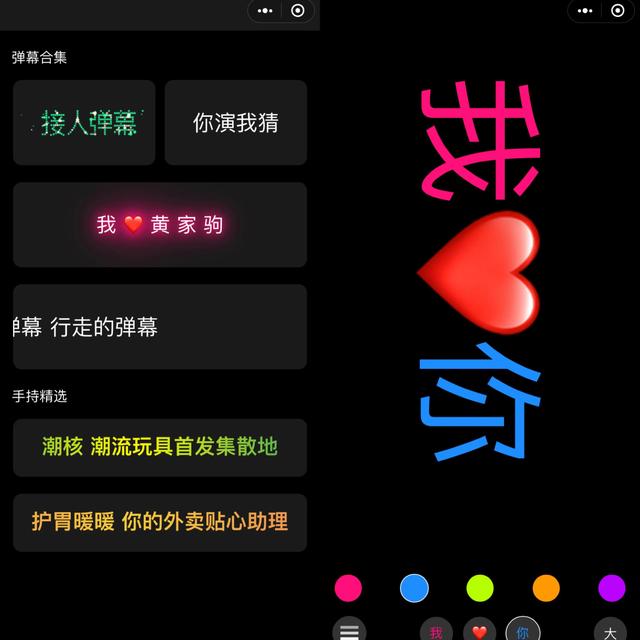Screen dimensions: 640x640
Task: Pick the pink color swatch
Action: (x=348, y=588)
